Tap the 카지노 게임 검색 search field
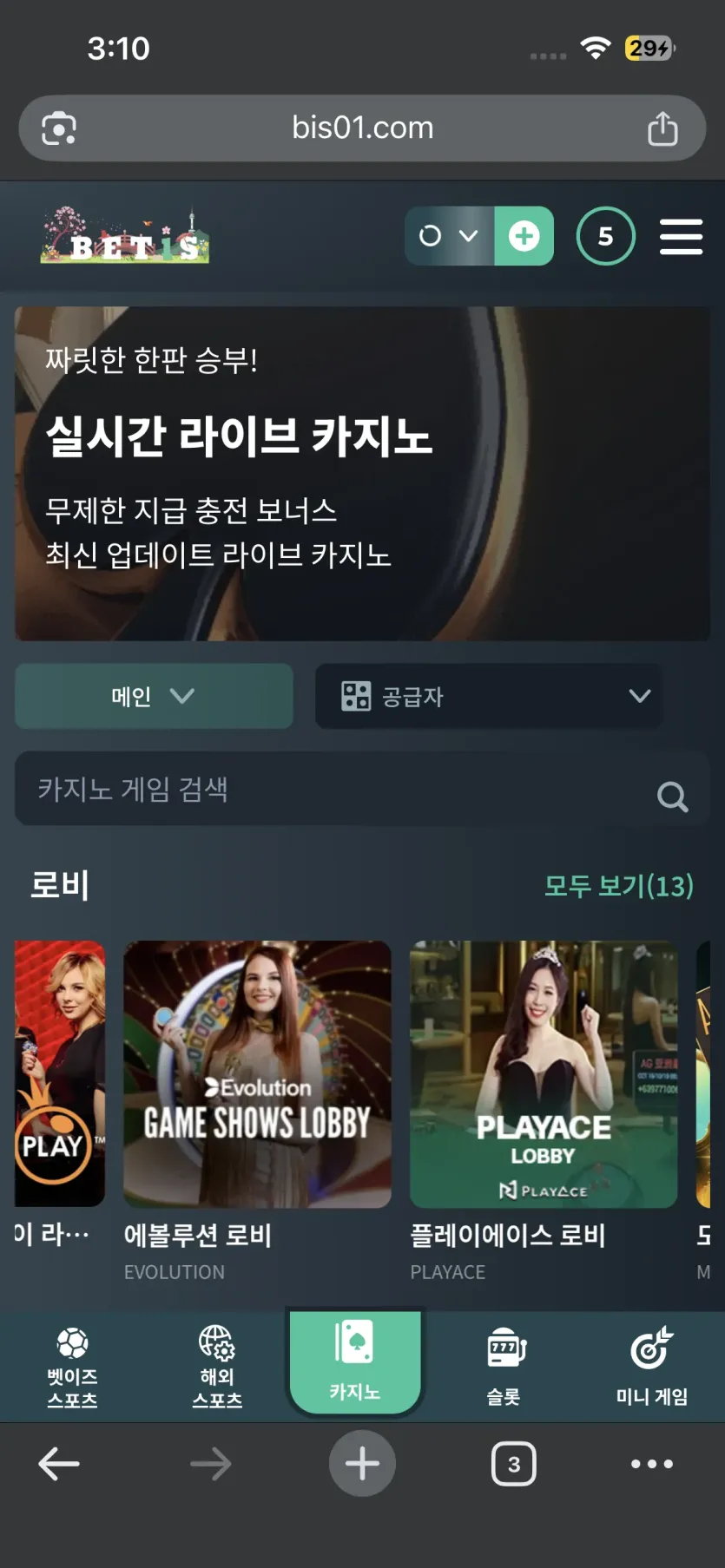 (x=362, y=789)
